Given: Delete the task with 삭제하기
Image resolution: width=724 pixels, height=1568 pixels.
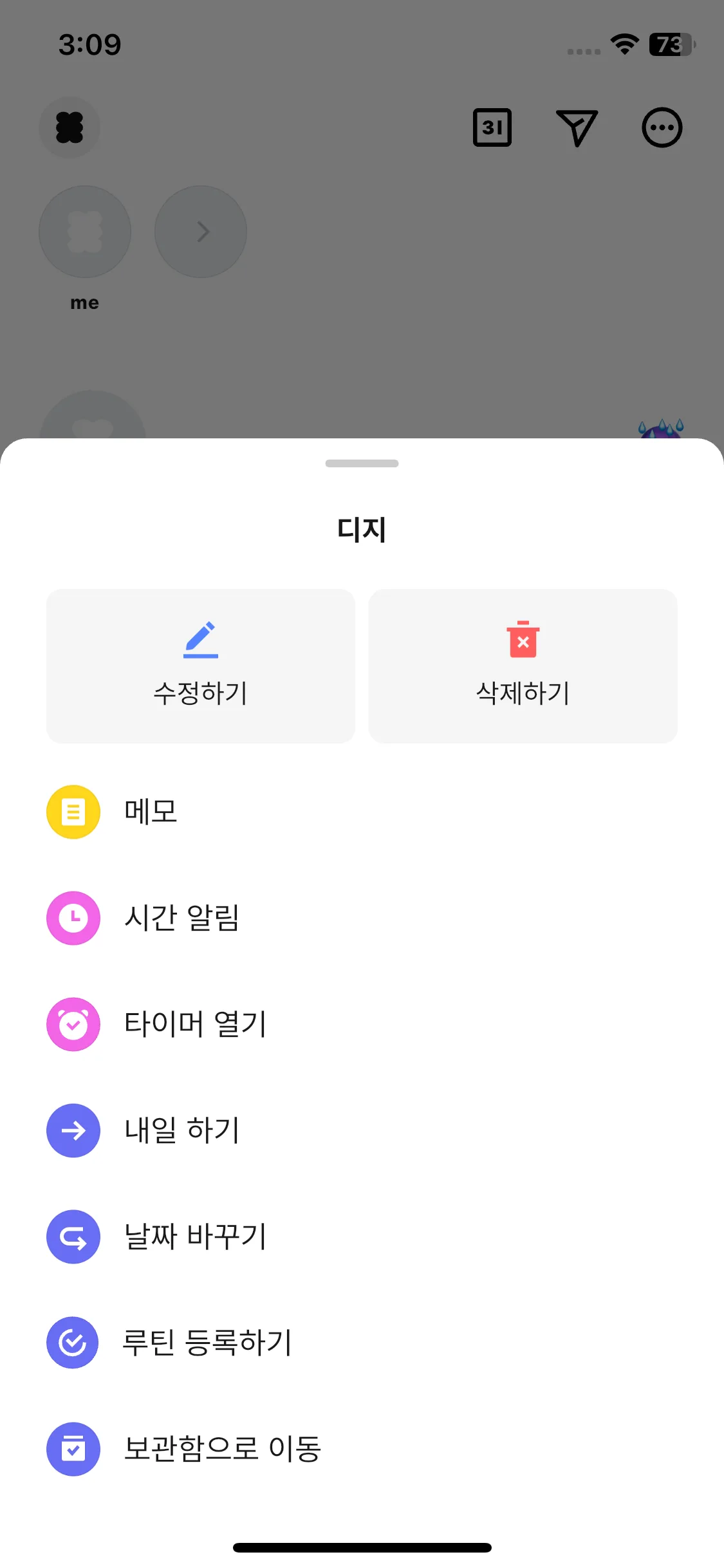Looking at the screenshot, I should [x=523, y=666].
